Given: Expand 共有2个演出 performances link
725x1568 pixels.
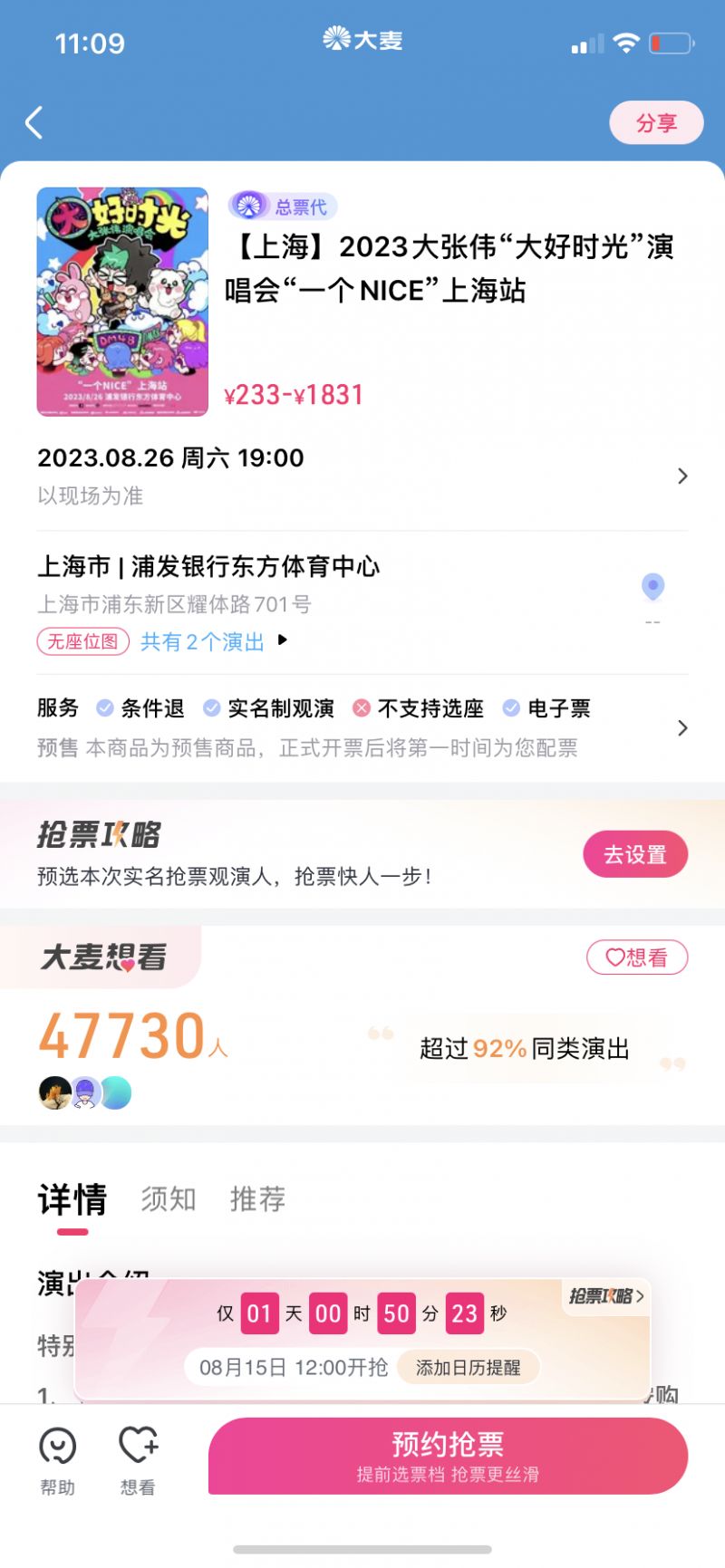Looking at the screenshot, I should tap(213, 641).
